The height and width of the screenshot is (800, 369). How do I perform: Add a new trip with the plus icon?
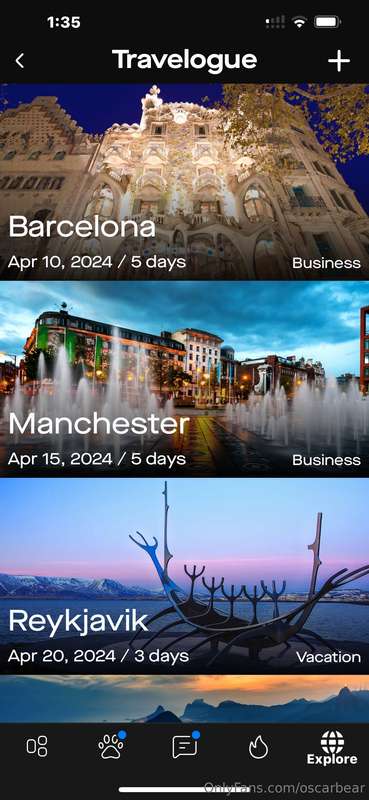(339, 61)
